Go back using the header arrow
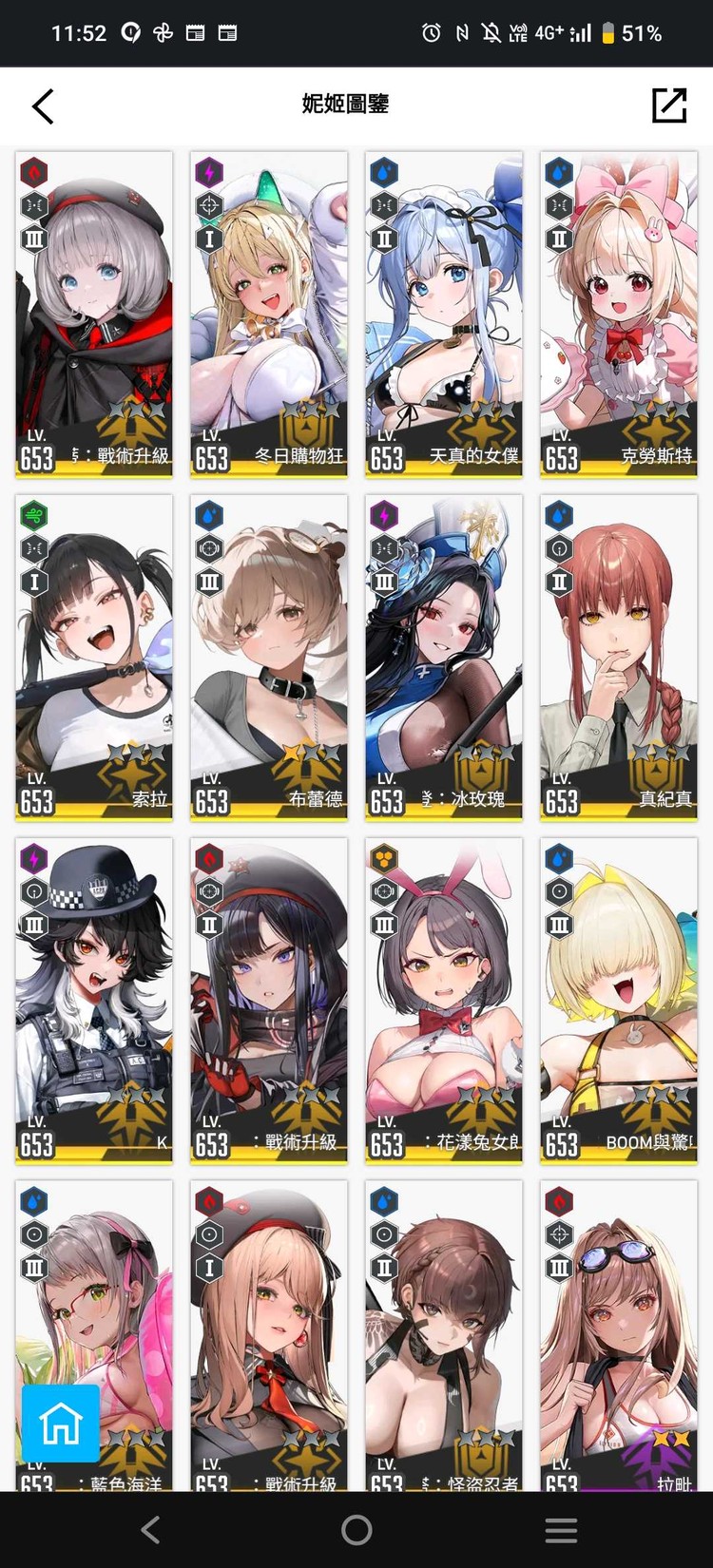The width and height of the screenshot is (713, 1568). (43, 106)
